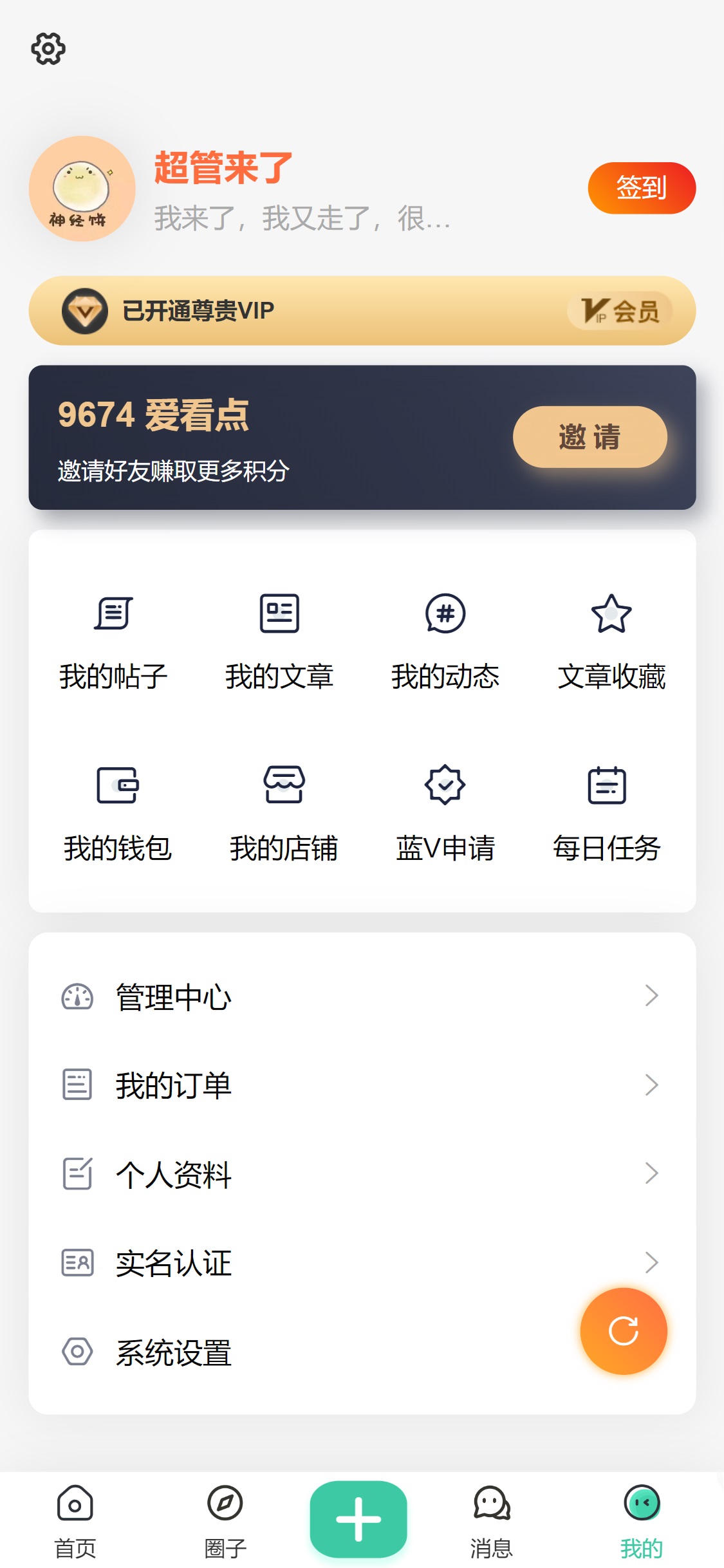This screenshot has width=724, height=1568.
Task: Open 我的帖子
Action: (x=113, y=640)
